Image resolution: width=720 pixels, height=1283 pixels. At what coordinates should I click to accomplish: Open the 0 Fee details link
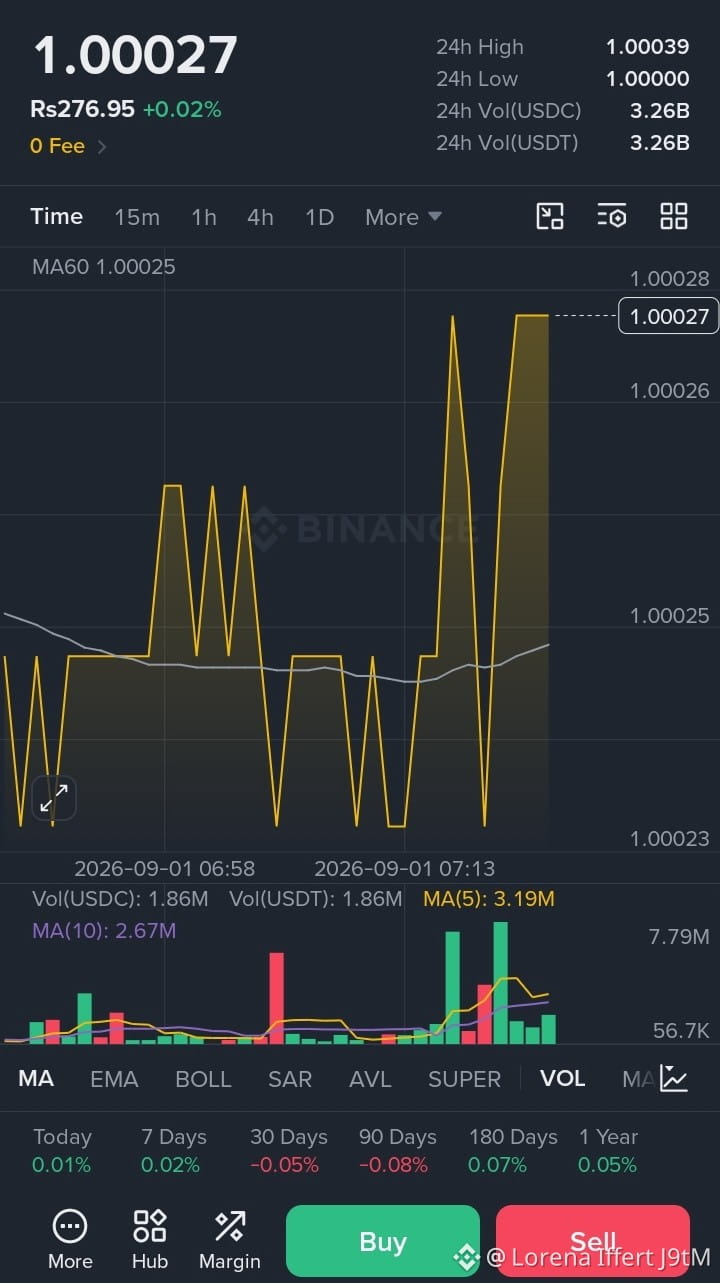click(x=68, y=146)
